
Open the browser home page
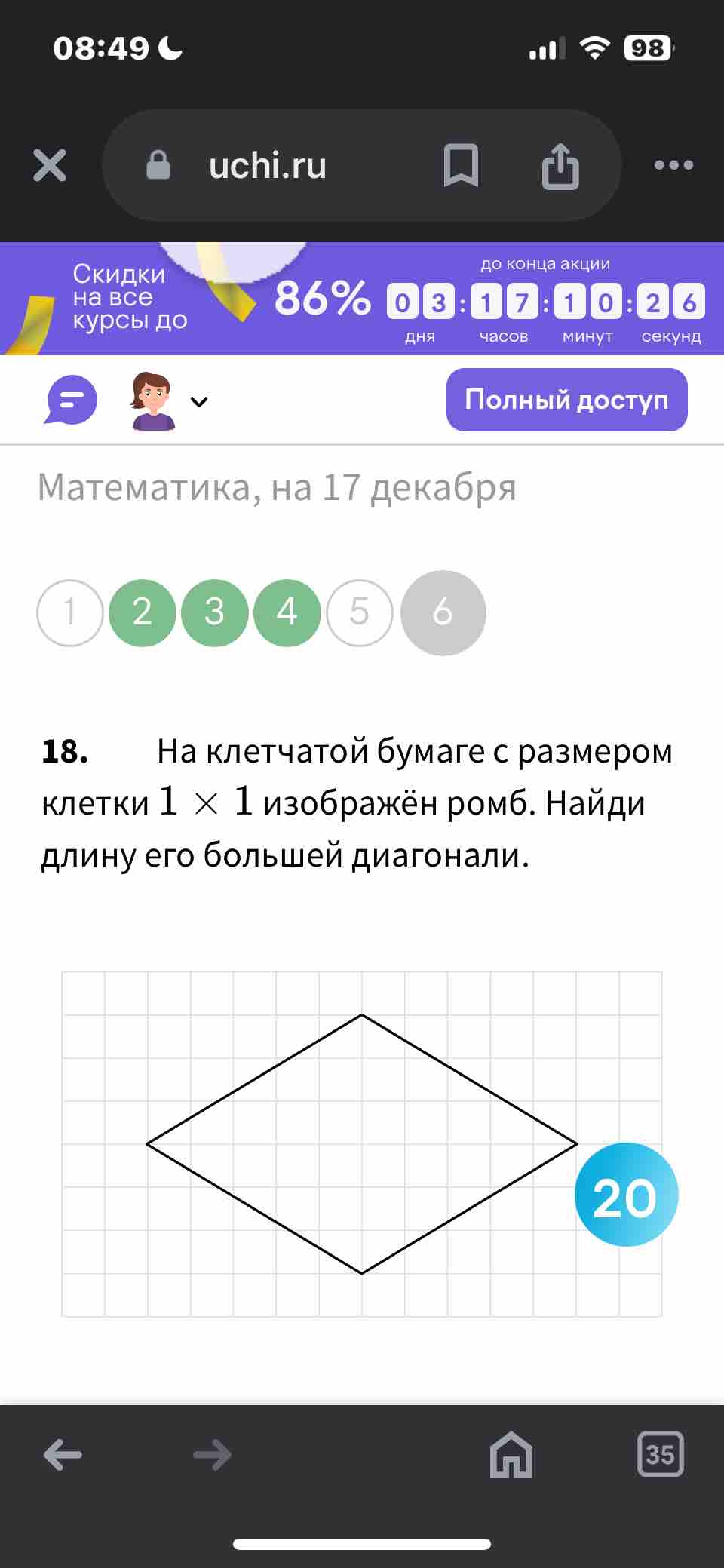(511, 1454)
